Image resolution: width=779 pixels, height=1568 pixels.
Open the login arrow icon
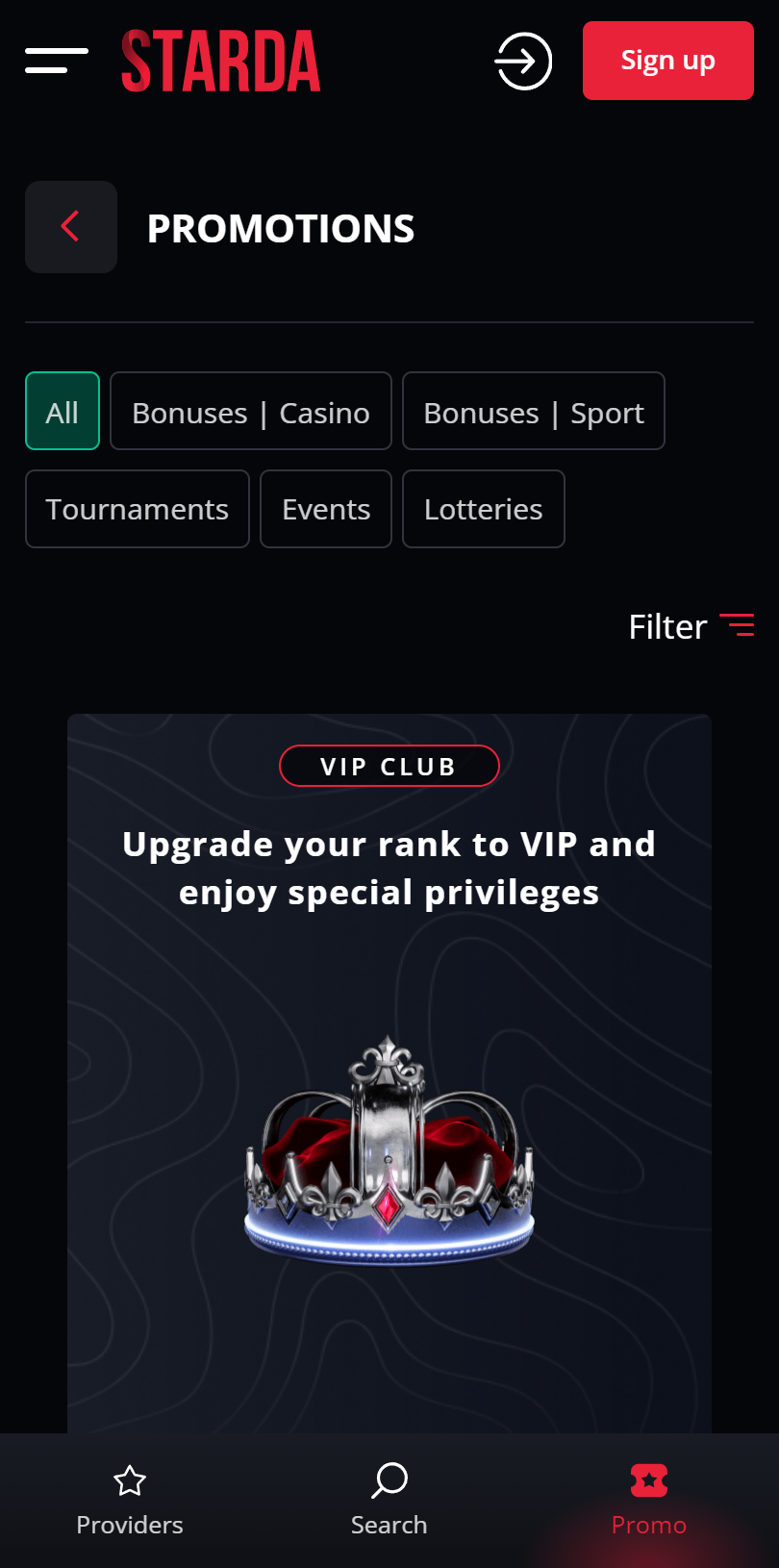tap(523, 61)
